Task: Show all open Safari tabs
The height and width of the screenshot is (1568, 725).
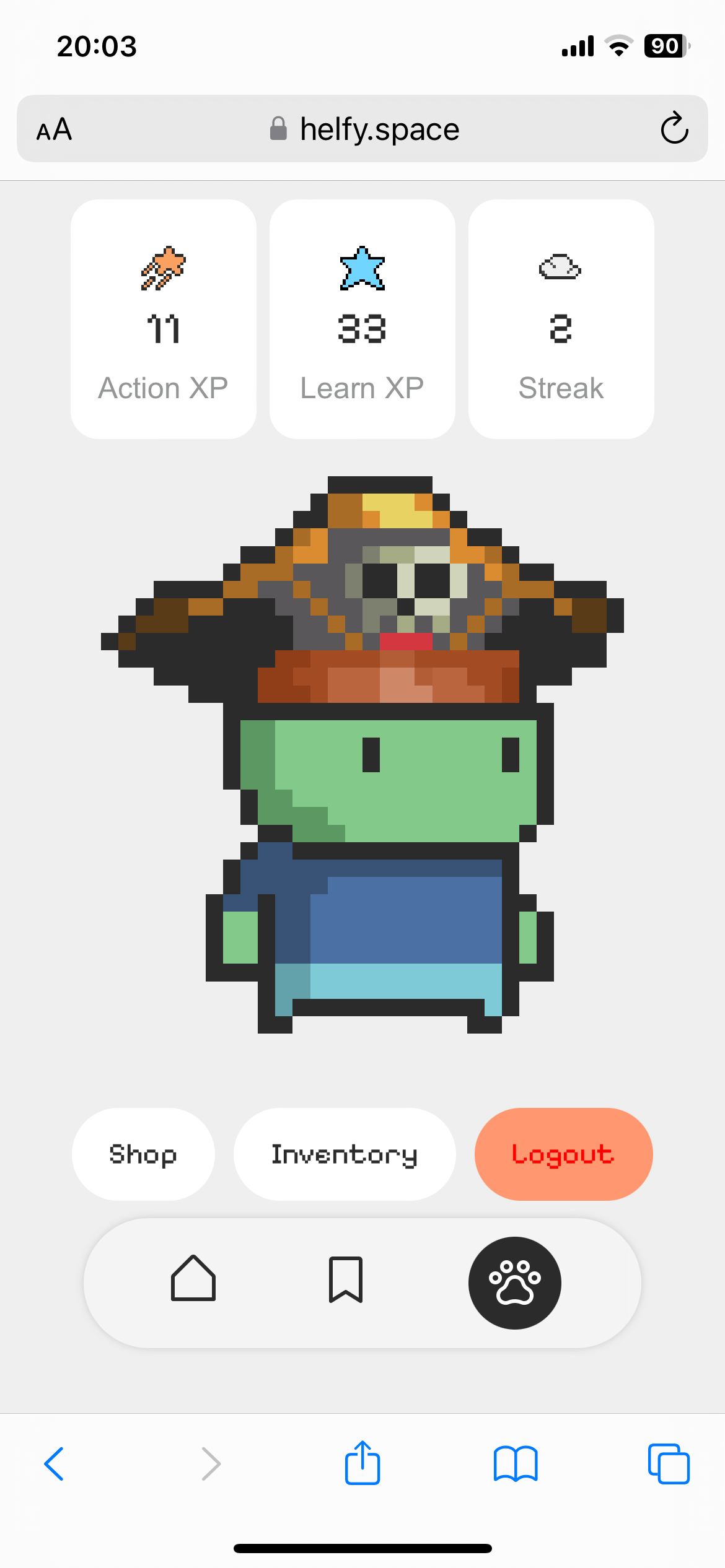Action: click(x=668, y=1464)
